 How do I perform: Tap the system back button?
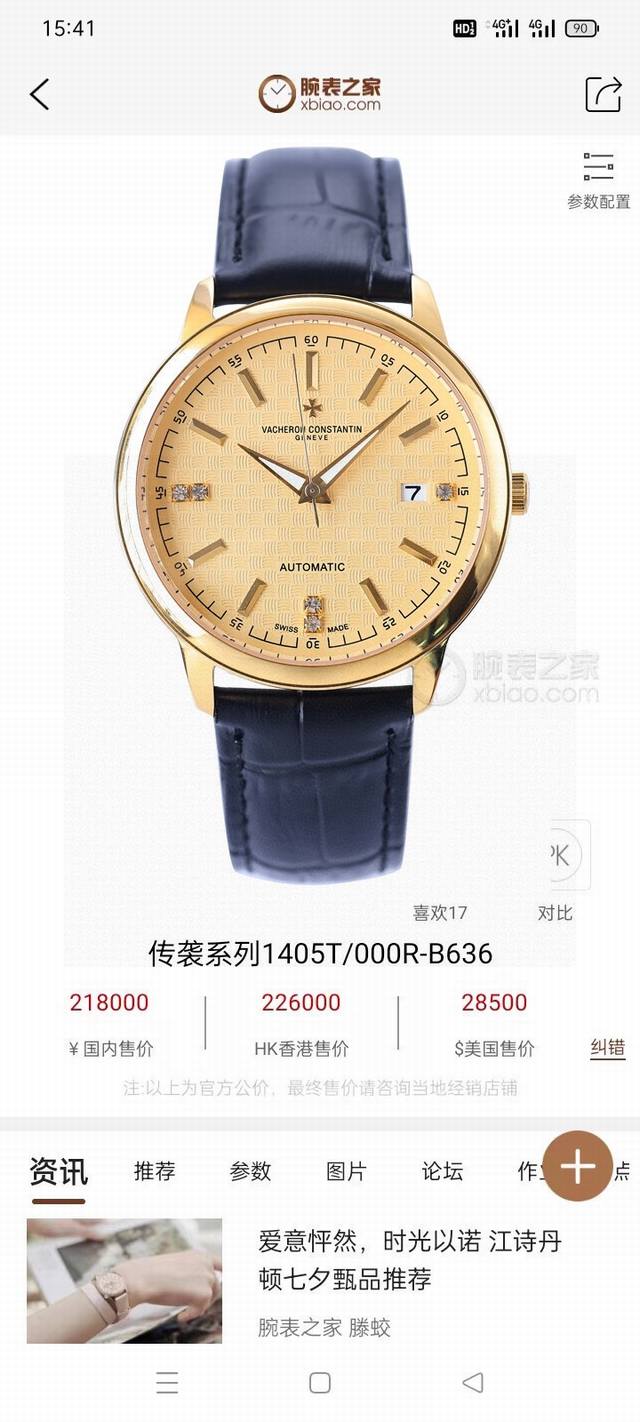coord(473,1383)
